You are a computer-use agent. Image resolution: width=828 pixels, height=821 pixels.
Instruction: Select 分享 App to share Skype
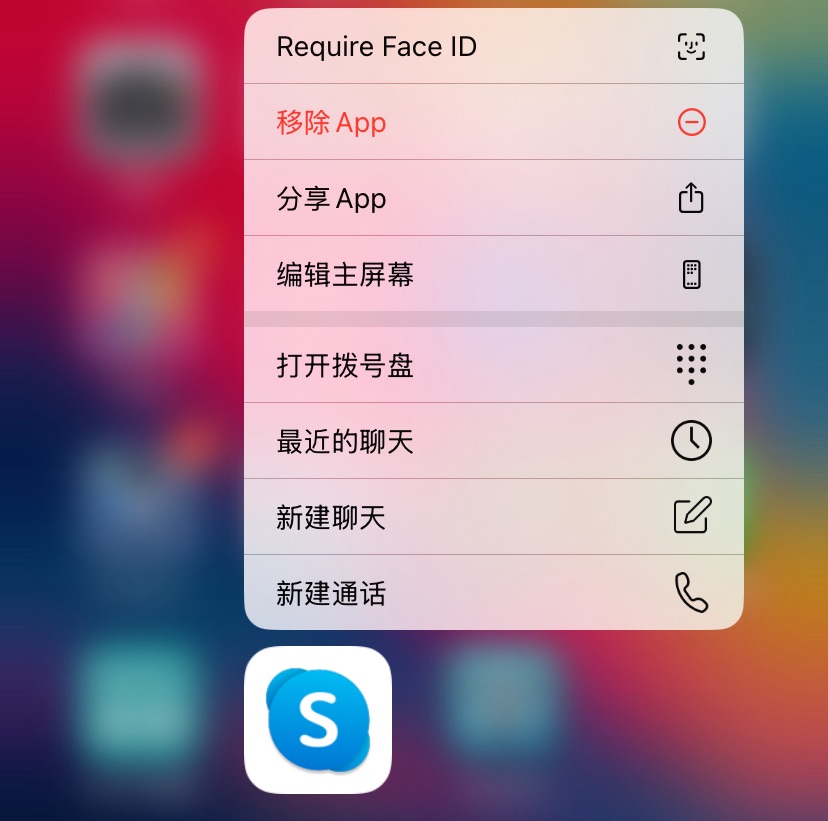[x=493, y=198]
